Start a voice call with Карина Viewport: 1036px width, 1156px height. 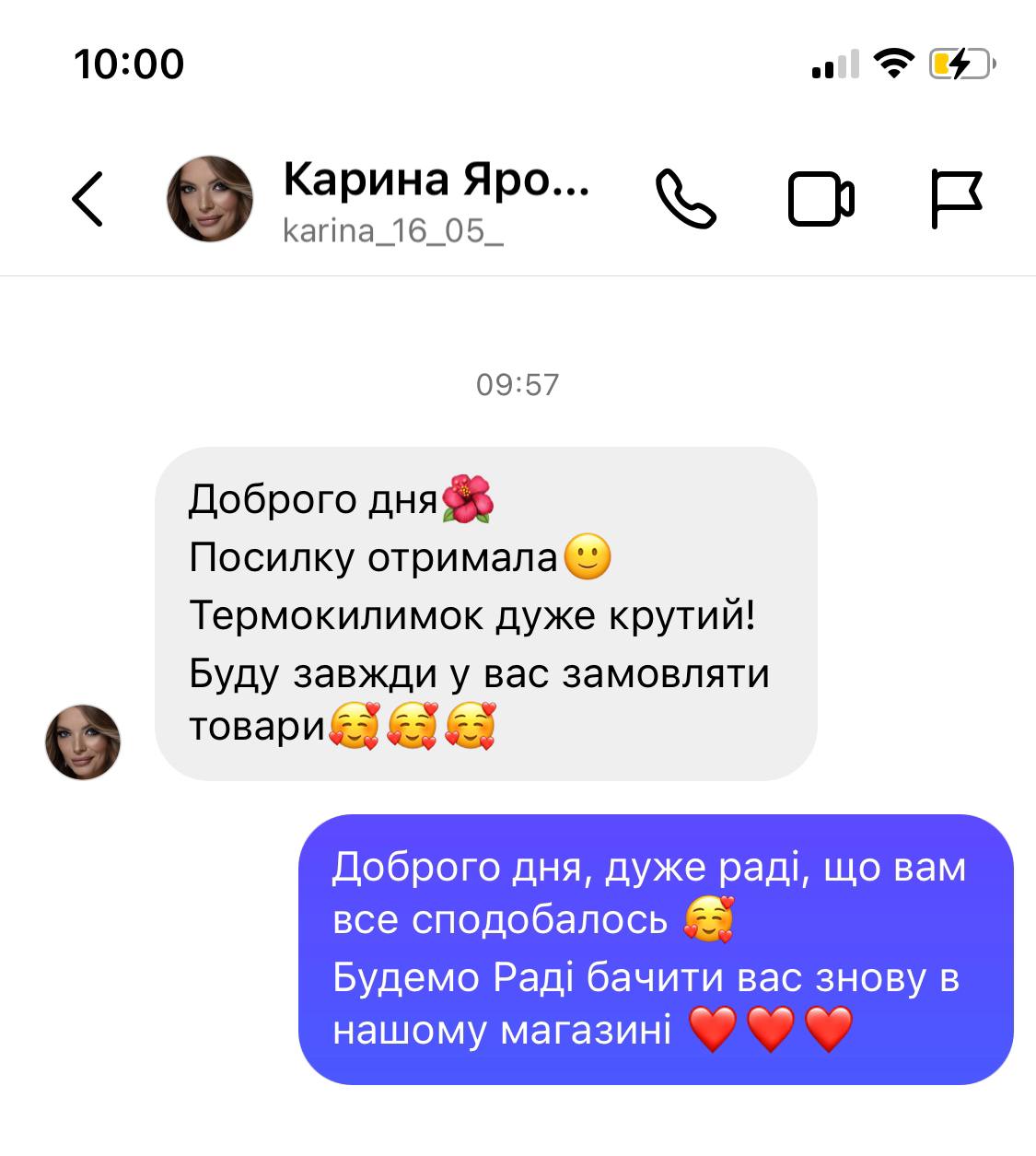(x=685, y=199)
